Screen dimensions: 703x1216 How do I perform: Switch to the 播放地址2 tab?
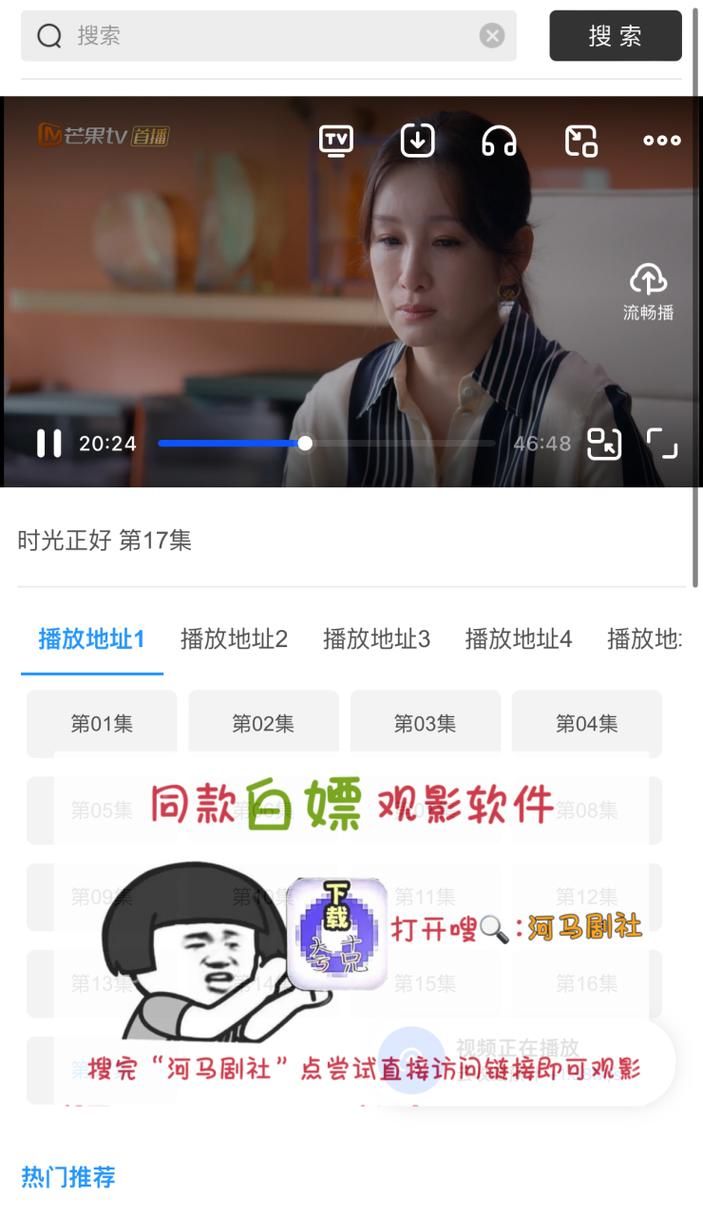coord(234,639)
